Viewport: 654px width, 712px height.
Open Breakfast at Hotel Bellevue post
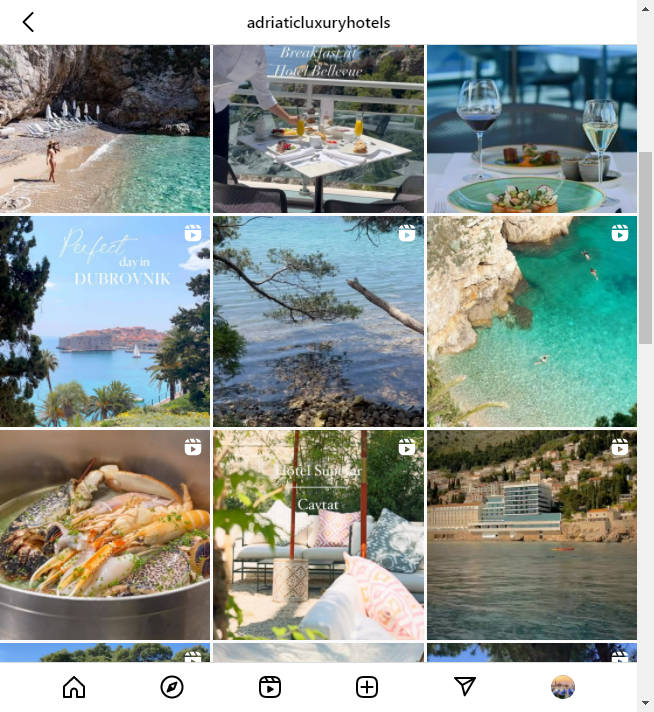point(318,129)
